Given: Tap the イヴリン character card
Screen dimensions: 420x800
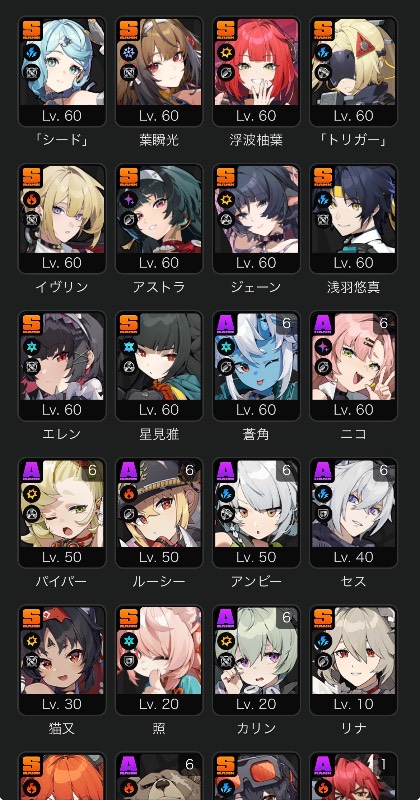Looking at the screenshot, I should click(62, 218).
